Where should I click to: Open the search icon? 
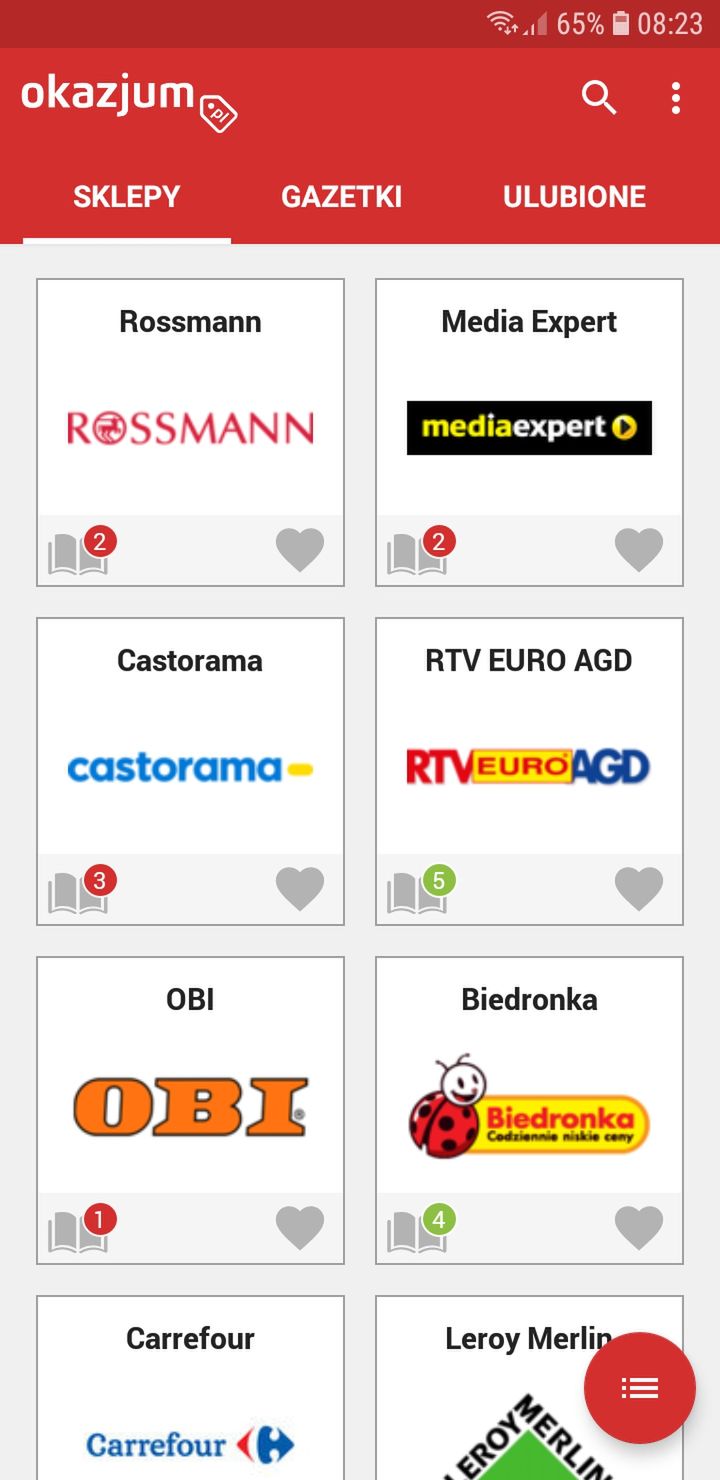(599, 98)
